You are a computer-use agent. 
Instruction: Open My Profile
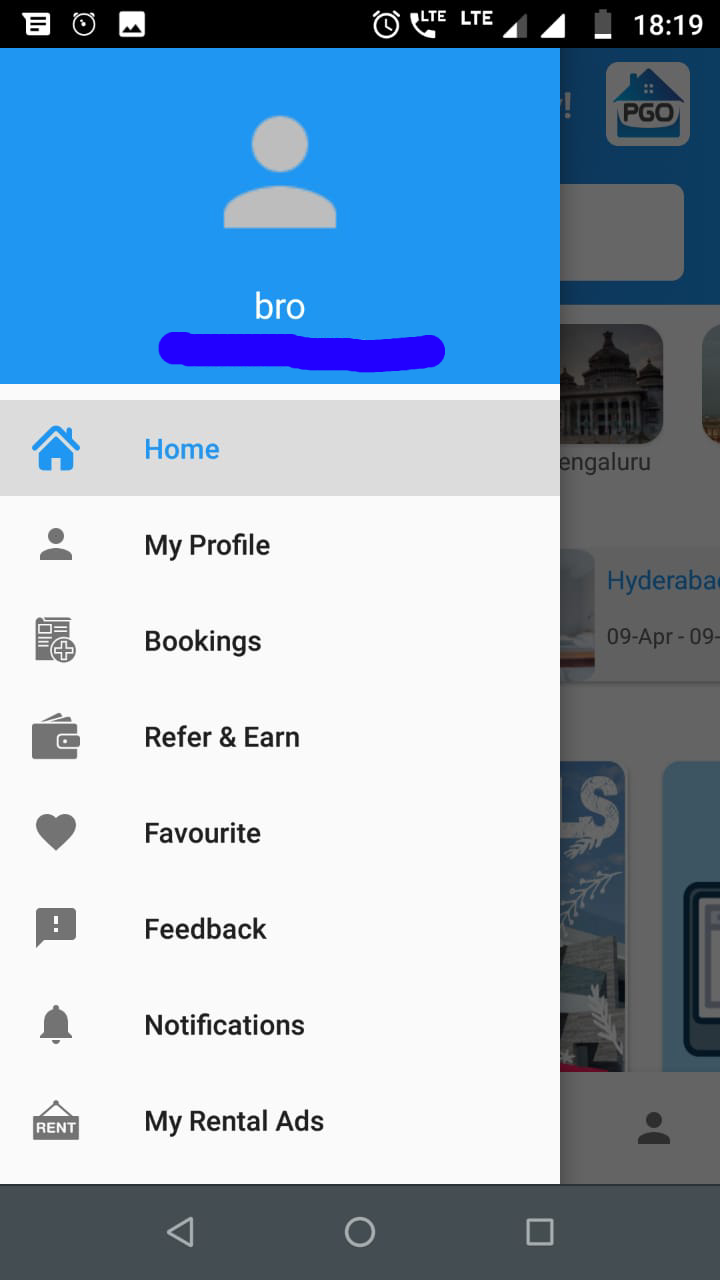click(x=207, y=545)
